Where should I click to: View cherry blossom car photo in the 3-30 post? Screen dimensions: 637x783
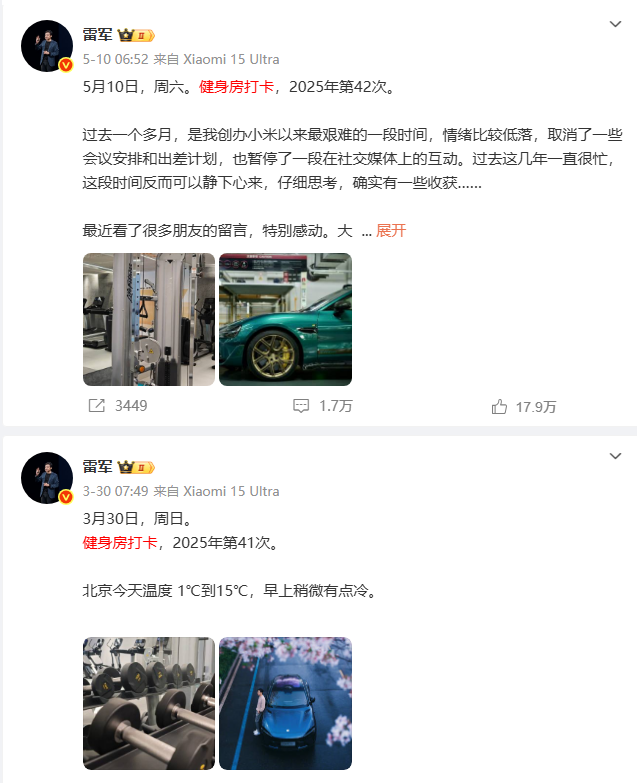point(285,703)
